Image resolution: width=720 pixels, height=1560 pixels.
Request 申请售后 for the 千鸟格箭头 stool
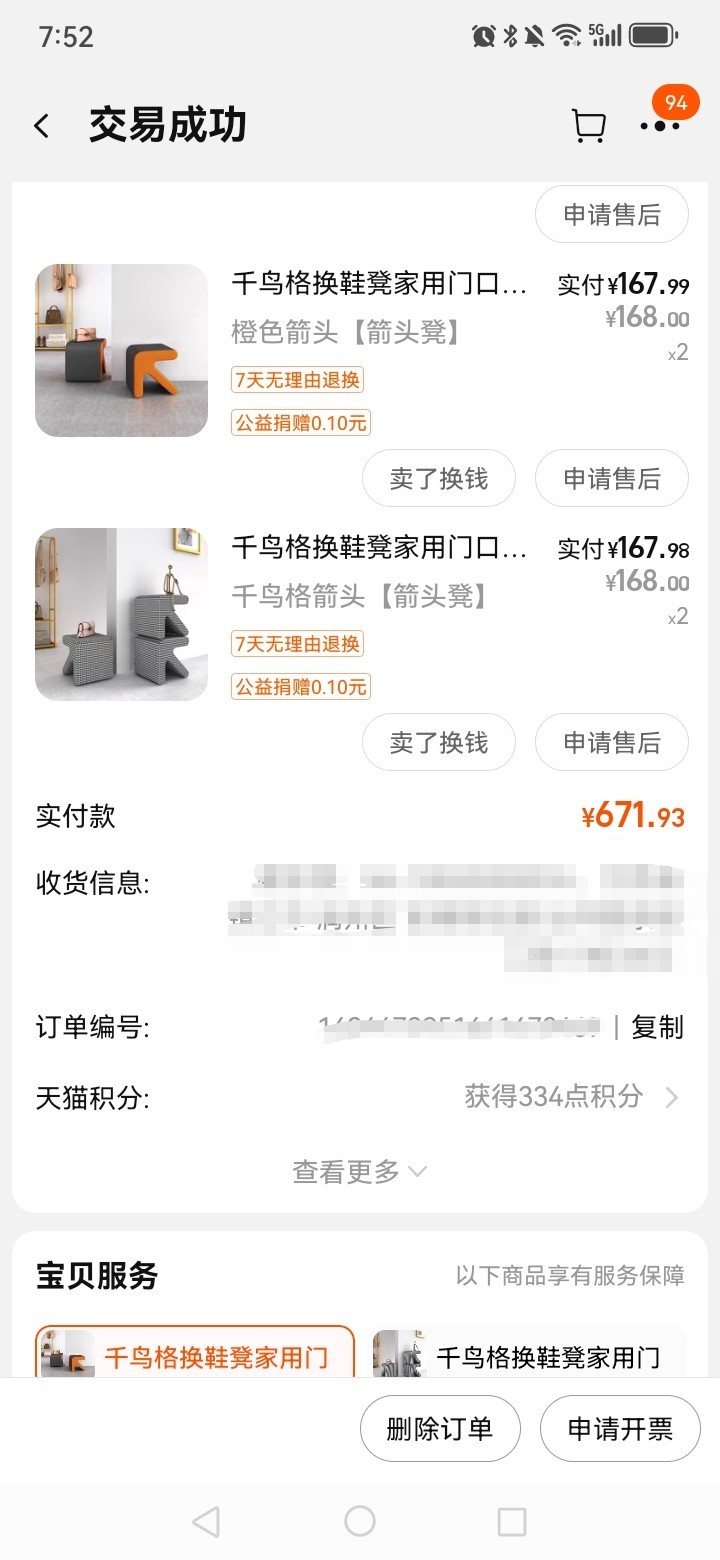coord(611,742)
